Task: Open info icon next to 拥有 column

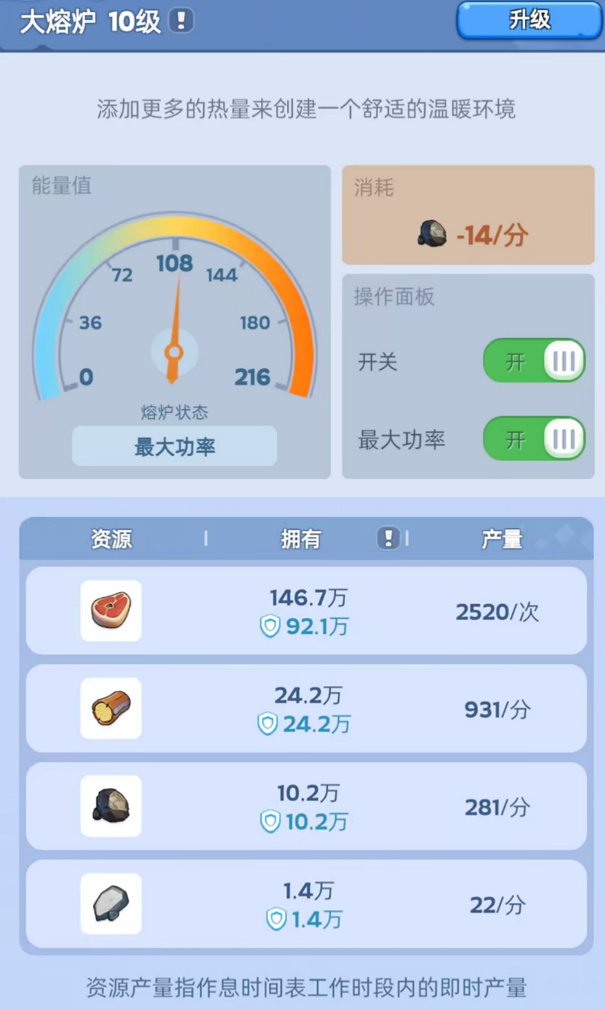Action: click(x=389, y=539)
